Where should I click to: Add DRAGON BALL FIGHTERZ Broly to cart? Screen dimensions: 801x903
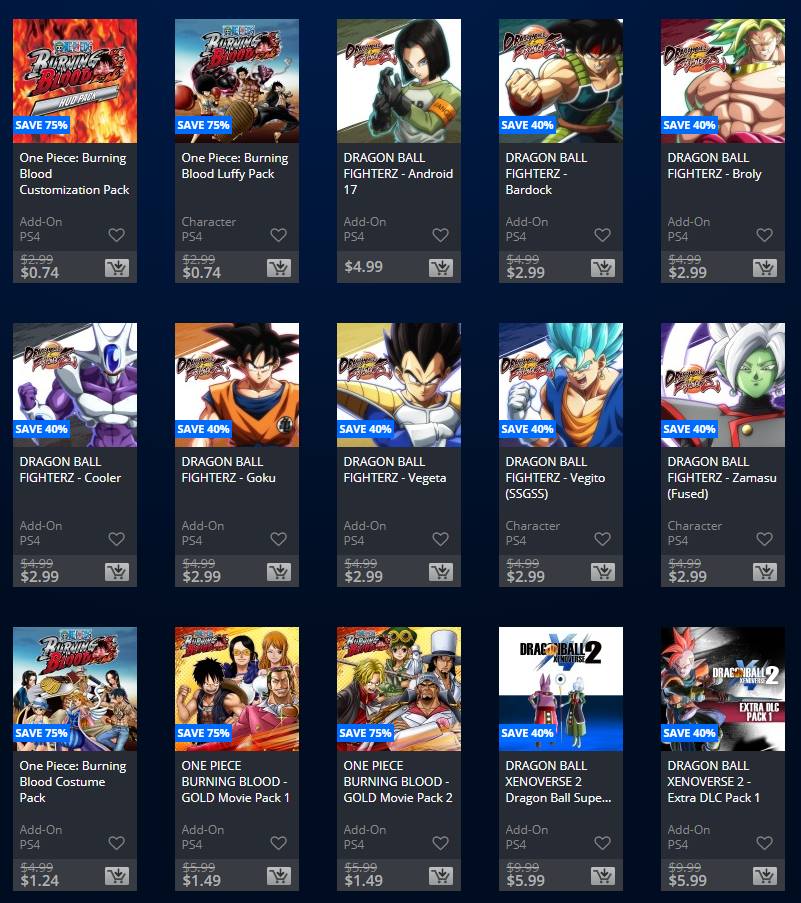click(764, 268)
